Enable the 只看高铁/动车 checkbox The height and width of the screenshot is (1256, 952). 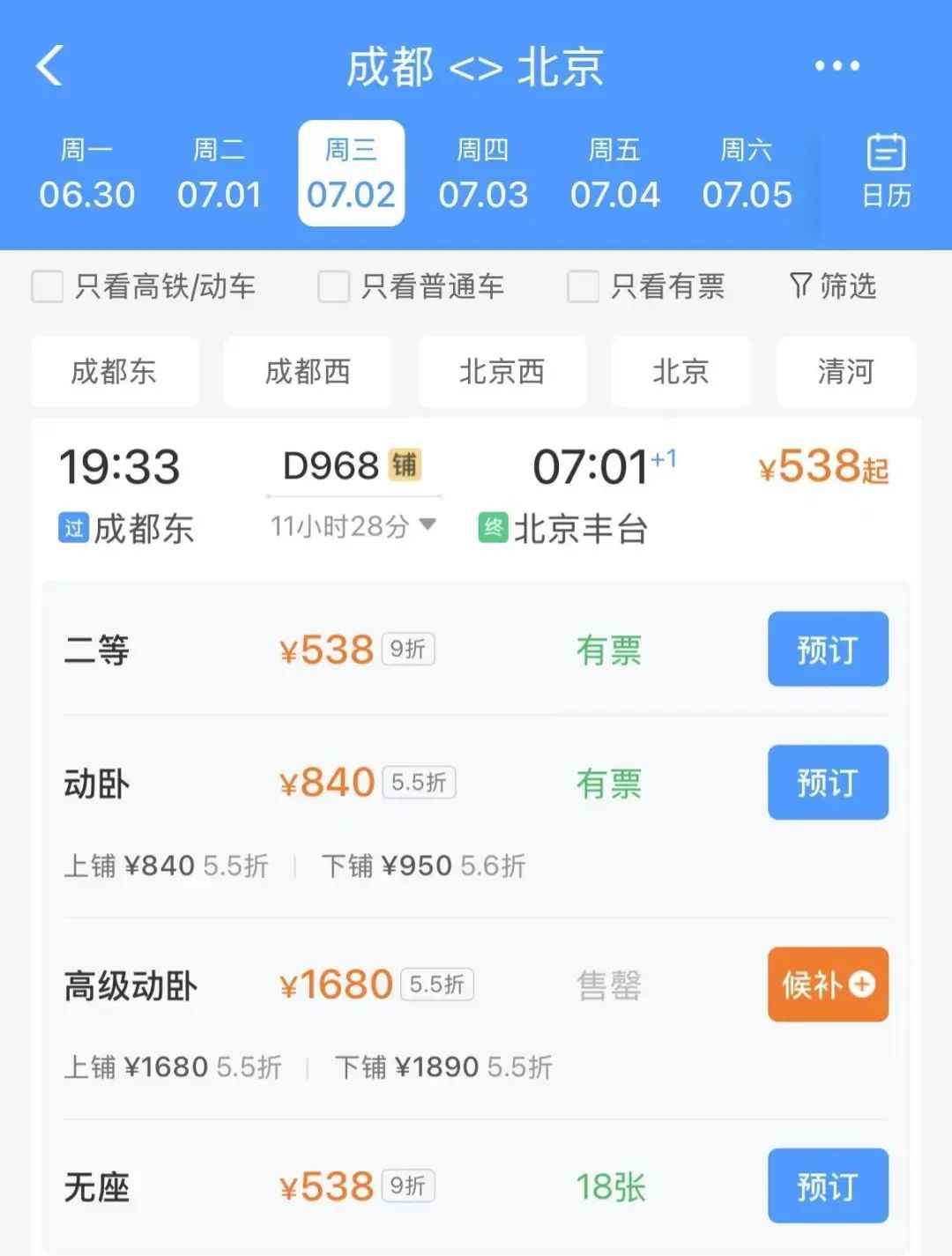[46, 286]
